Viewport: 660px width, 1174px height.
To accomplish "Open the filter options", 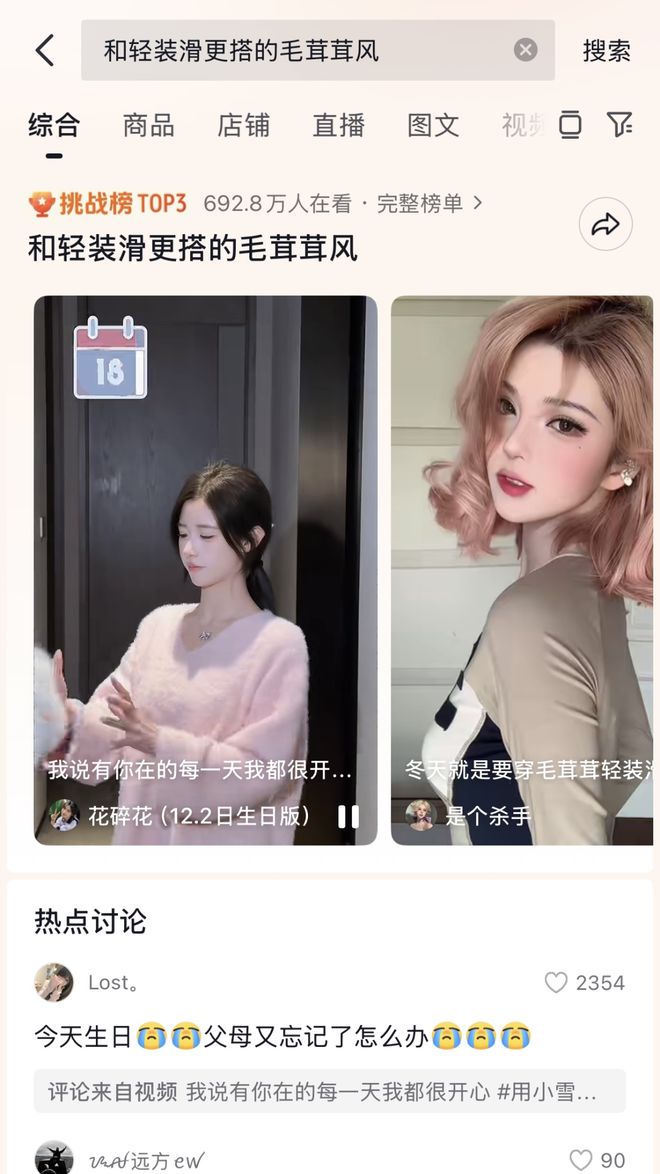I will tap(619, 125).
